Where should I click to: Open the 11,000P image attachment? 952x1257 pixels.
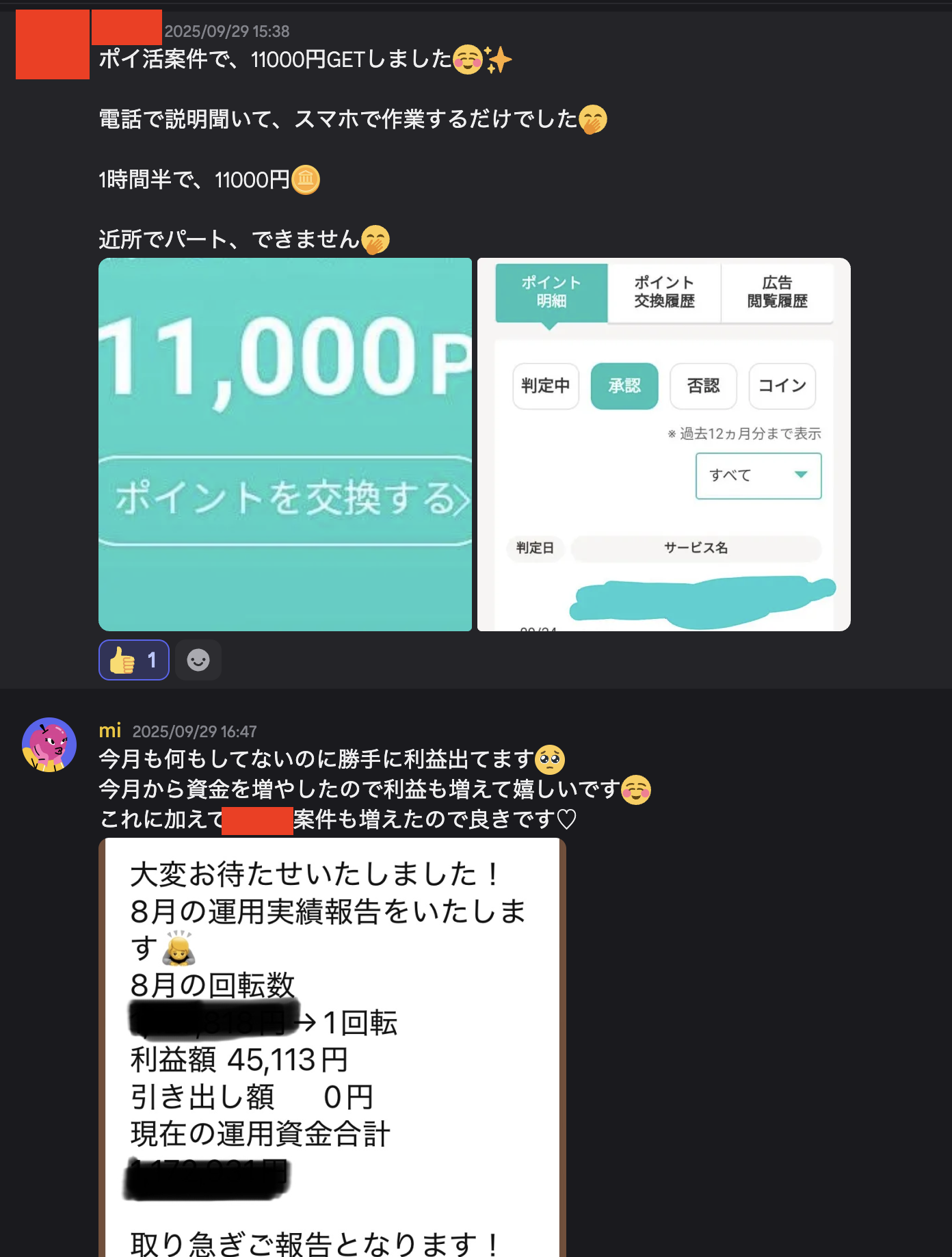285,445
